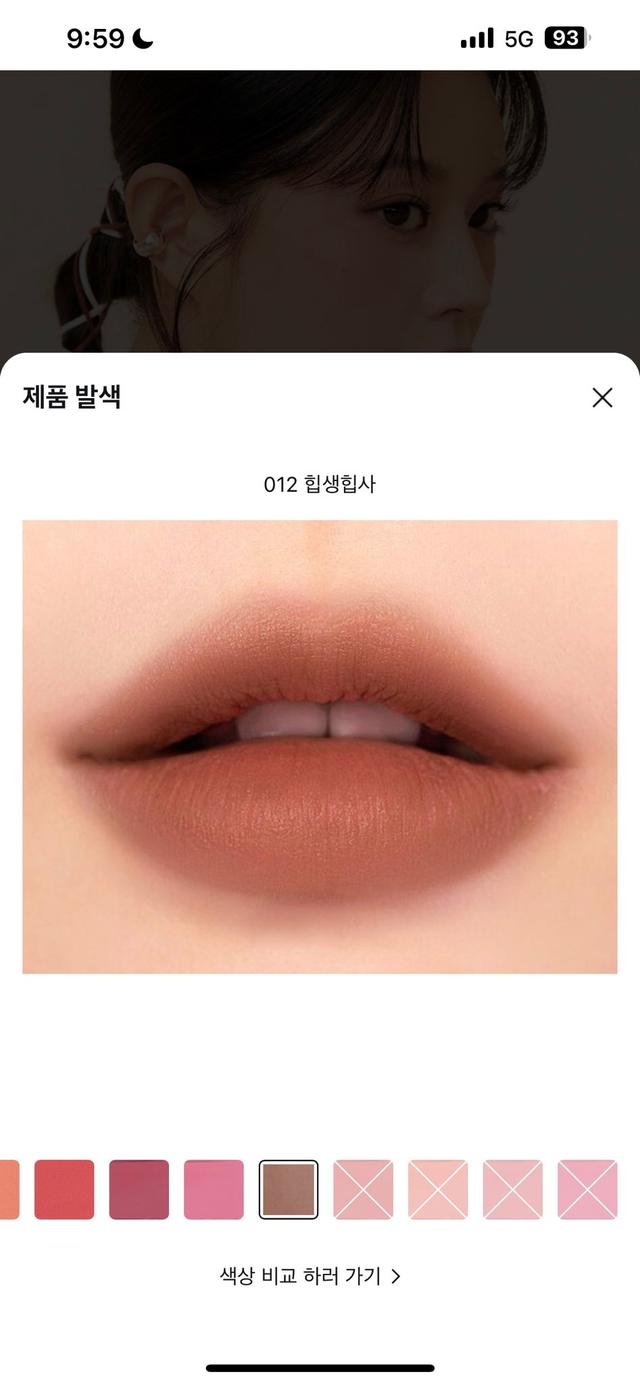Open 색상 비교 하러 가기 link
Image resolution: width=640 pixels, height=1384 pixels.
[310, 1276]
